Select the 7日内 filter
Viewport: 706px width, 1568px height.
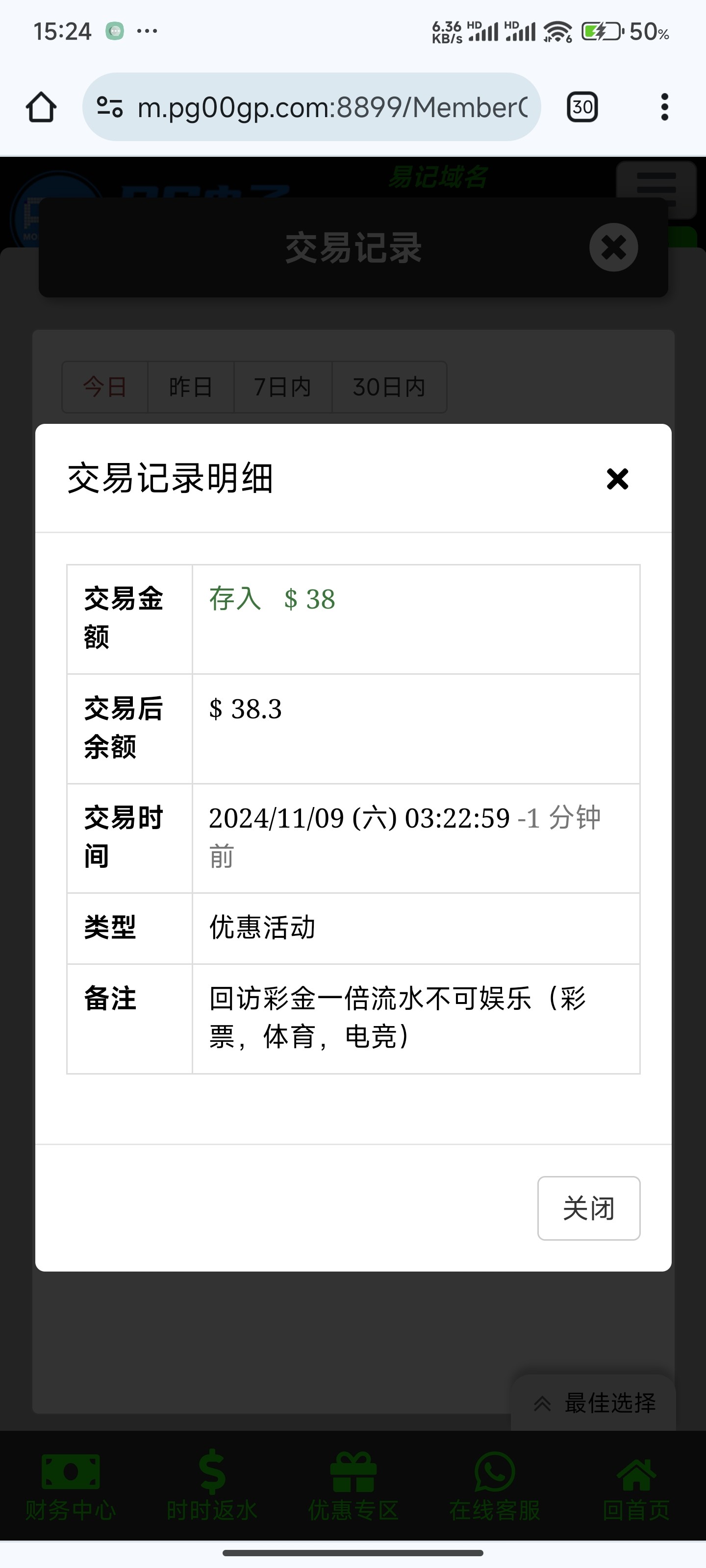pyautogui.click(x=282, y=387)
